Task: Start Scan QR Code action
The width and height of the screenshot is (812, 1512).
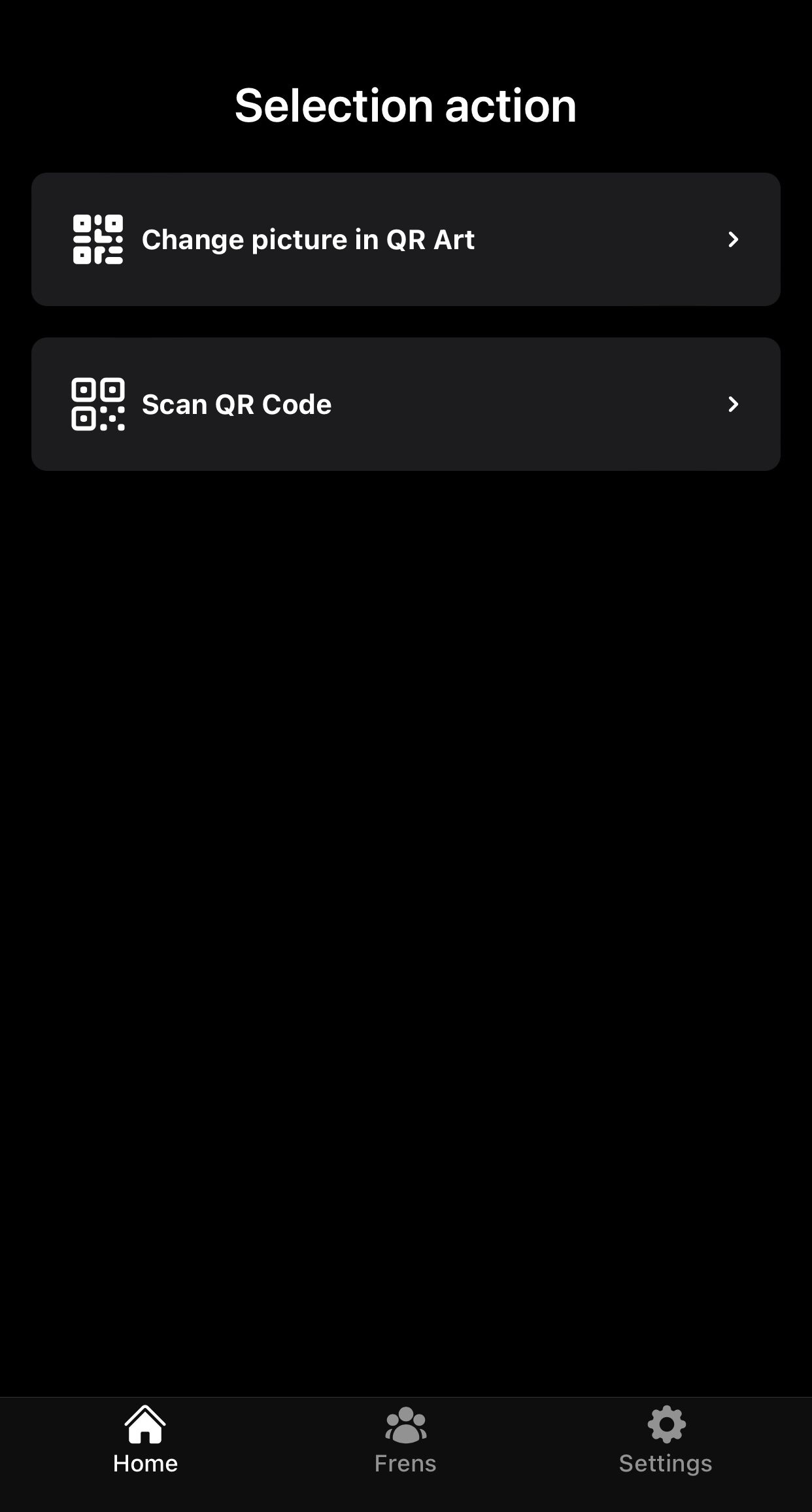Action: pyautogui.click(x=405, y=404)
